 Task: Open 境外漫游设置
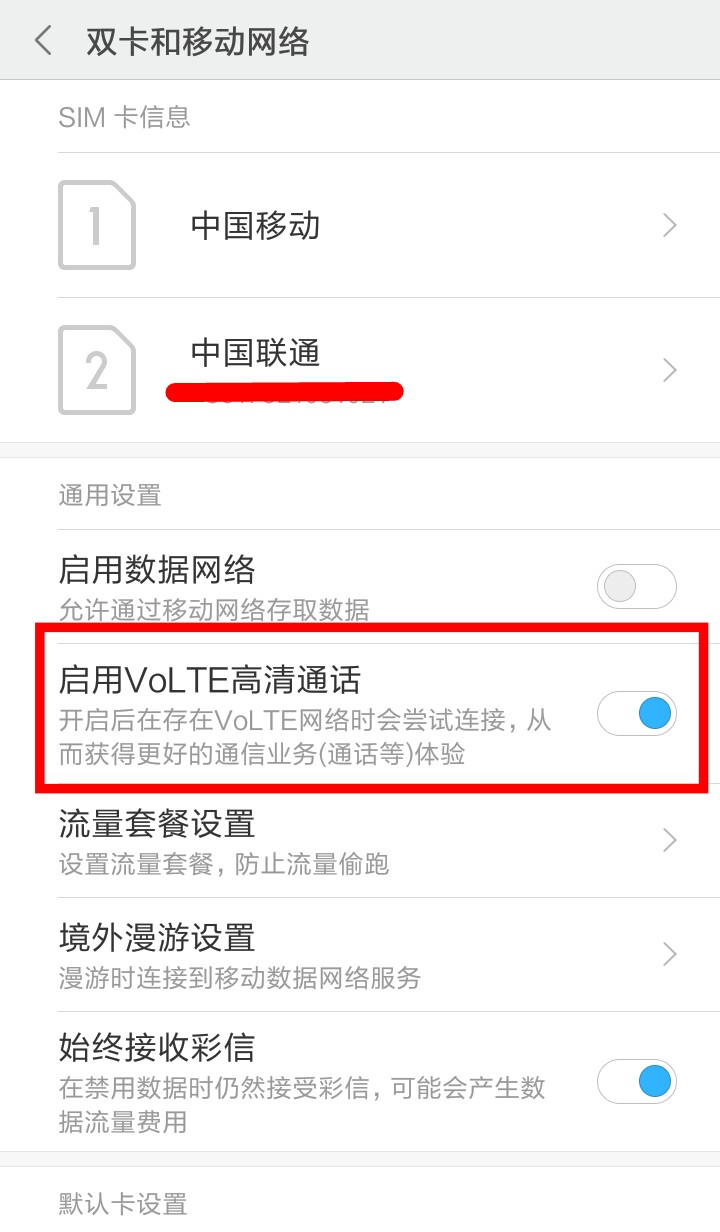click(360, 954)
